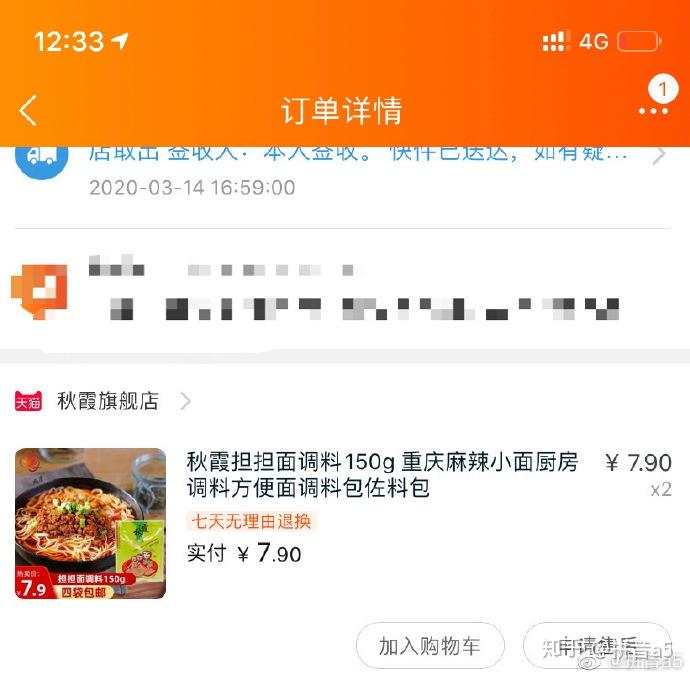
Task: Open the 秋霞担担面调料 product image
Action: (x=90, y=523)
